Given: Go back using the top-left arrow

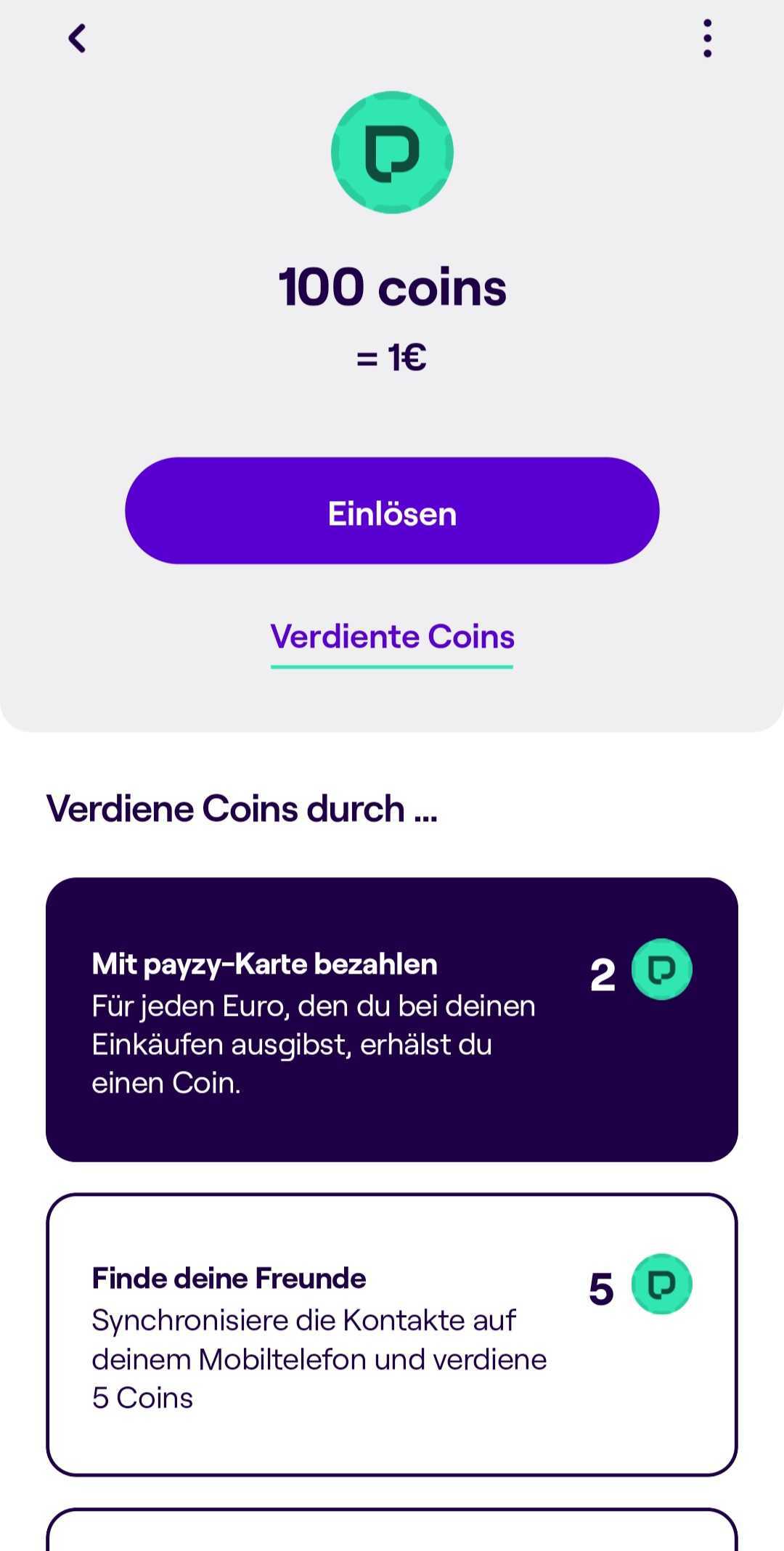Looking at the screenshot, I should pyautogui.click(x=77, y=38).
